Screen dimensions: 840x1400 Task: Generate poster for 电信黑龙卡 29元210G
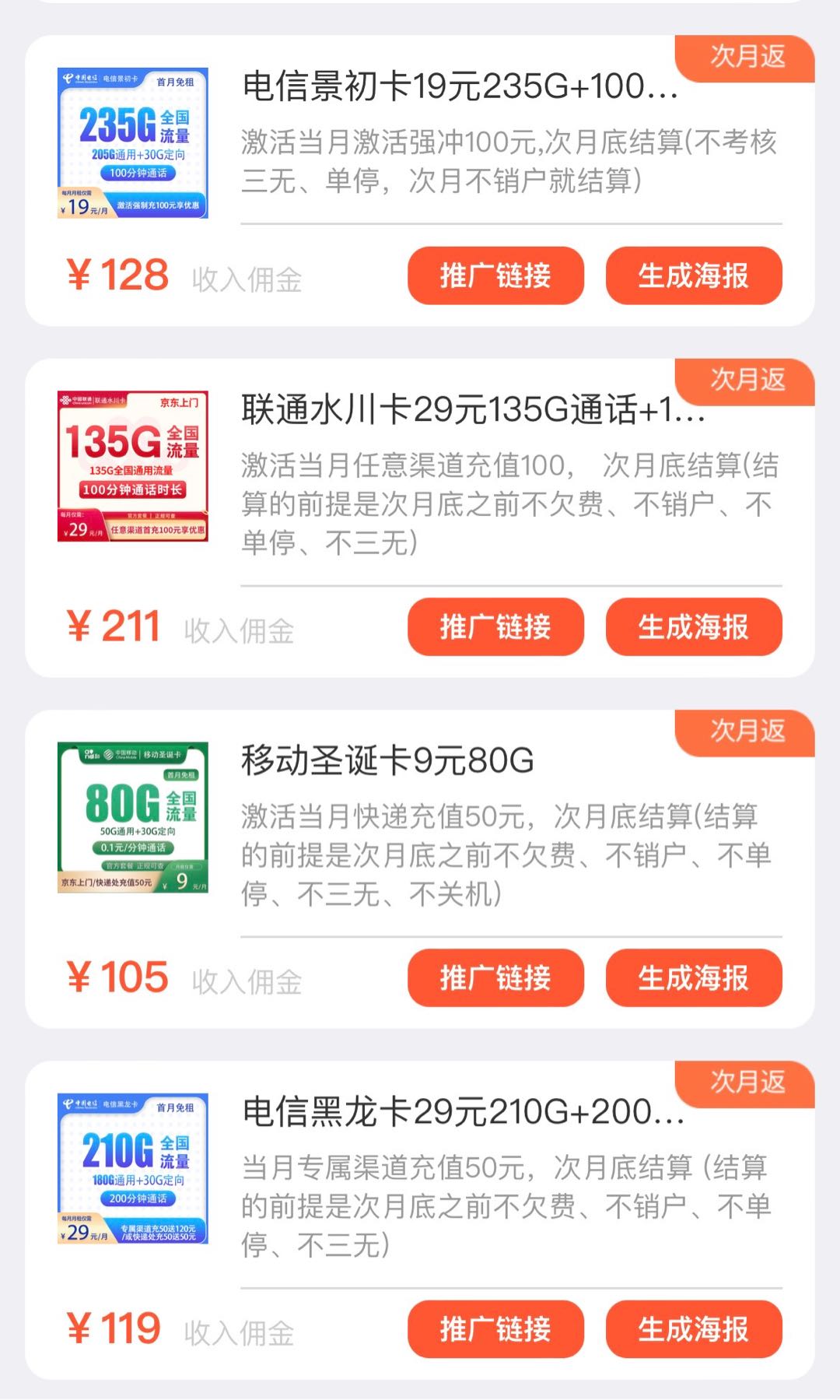693,1328
